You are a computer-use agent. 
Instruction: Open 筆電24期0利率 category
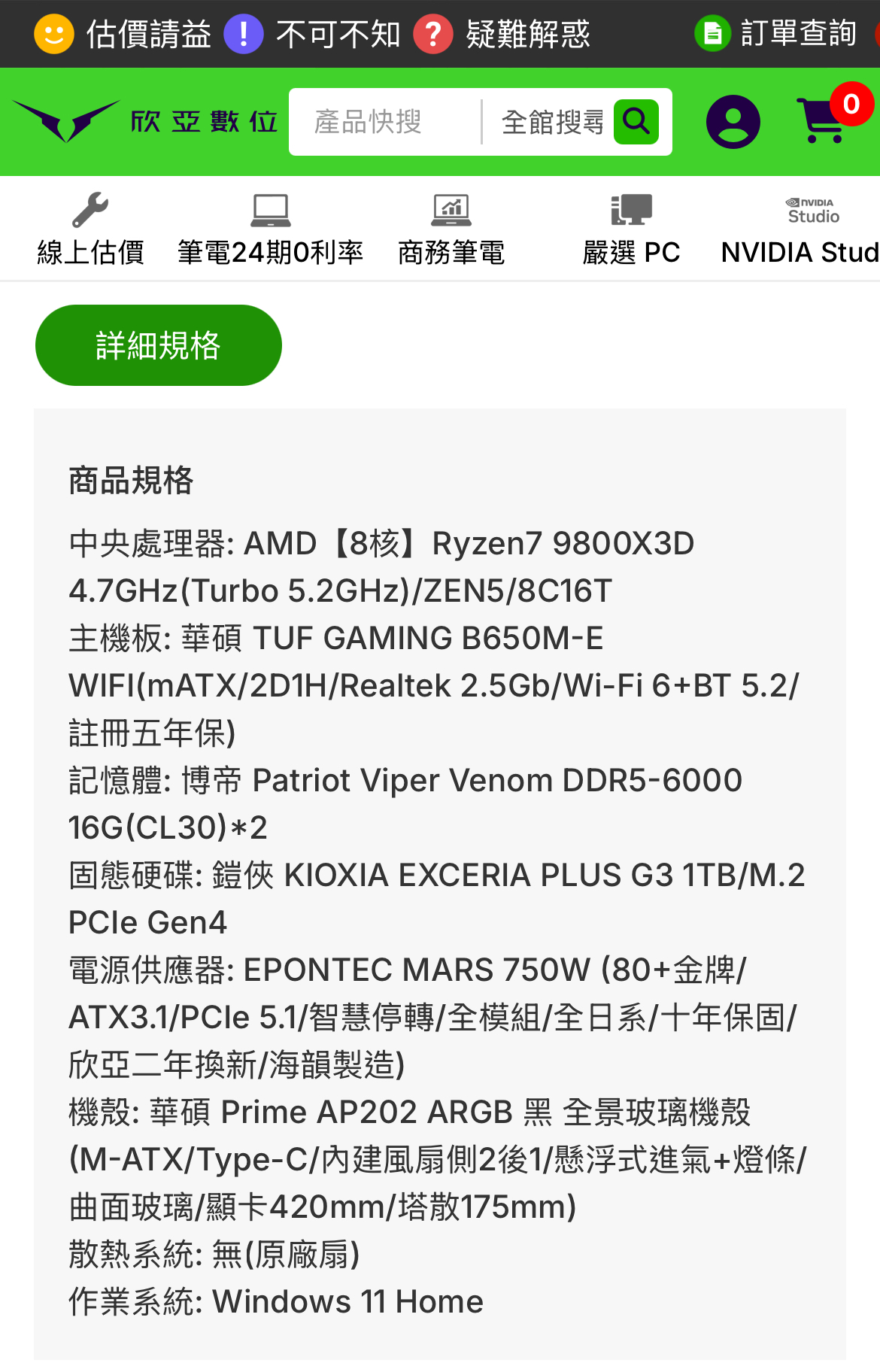pos(271,229)
